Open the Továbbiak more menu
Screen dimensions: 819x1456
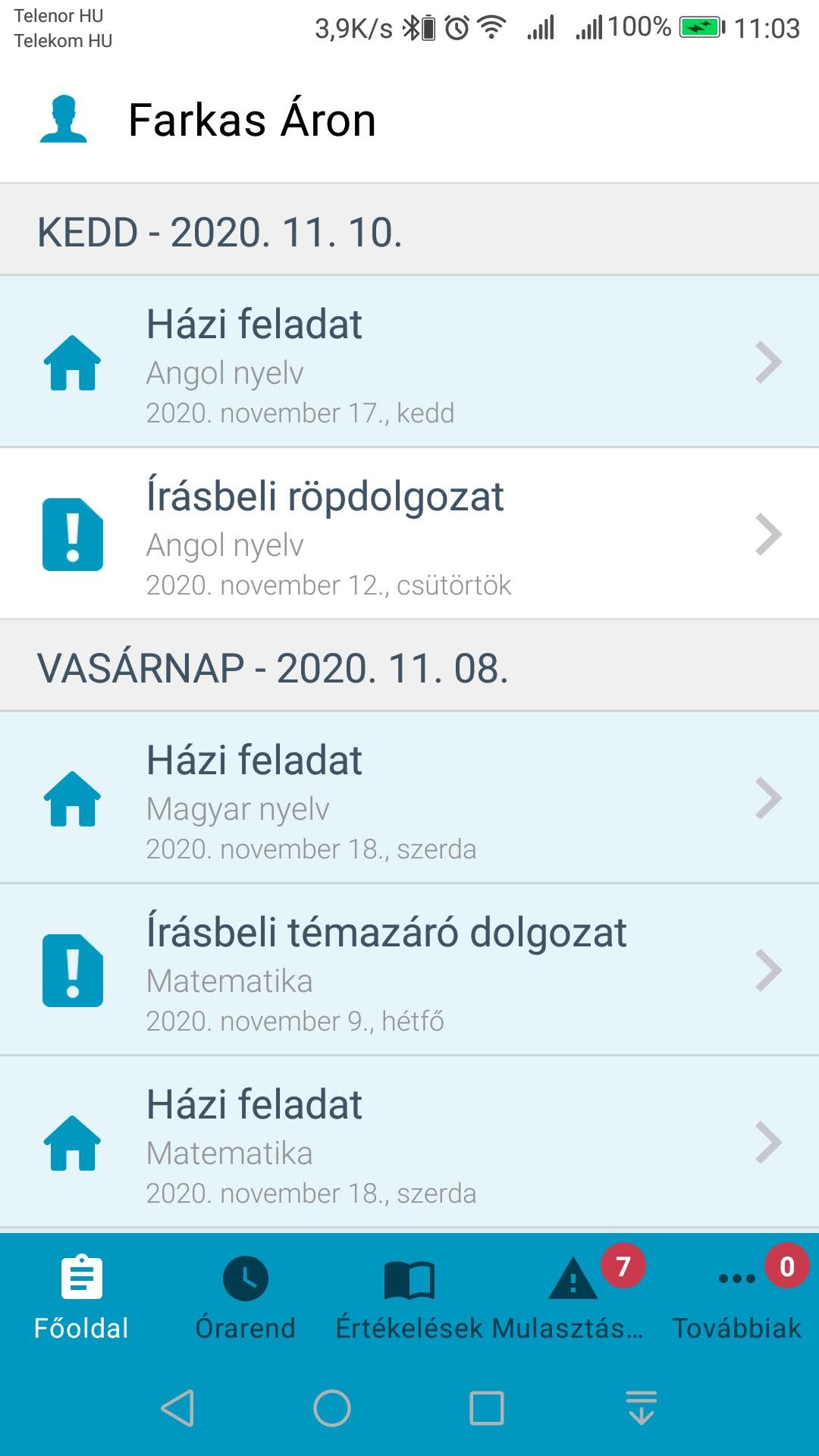pos(737,1298)
